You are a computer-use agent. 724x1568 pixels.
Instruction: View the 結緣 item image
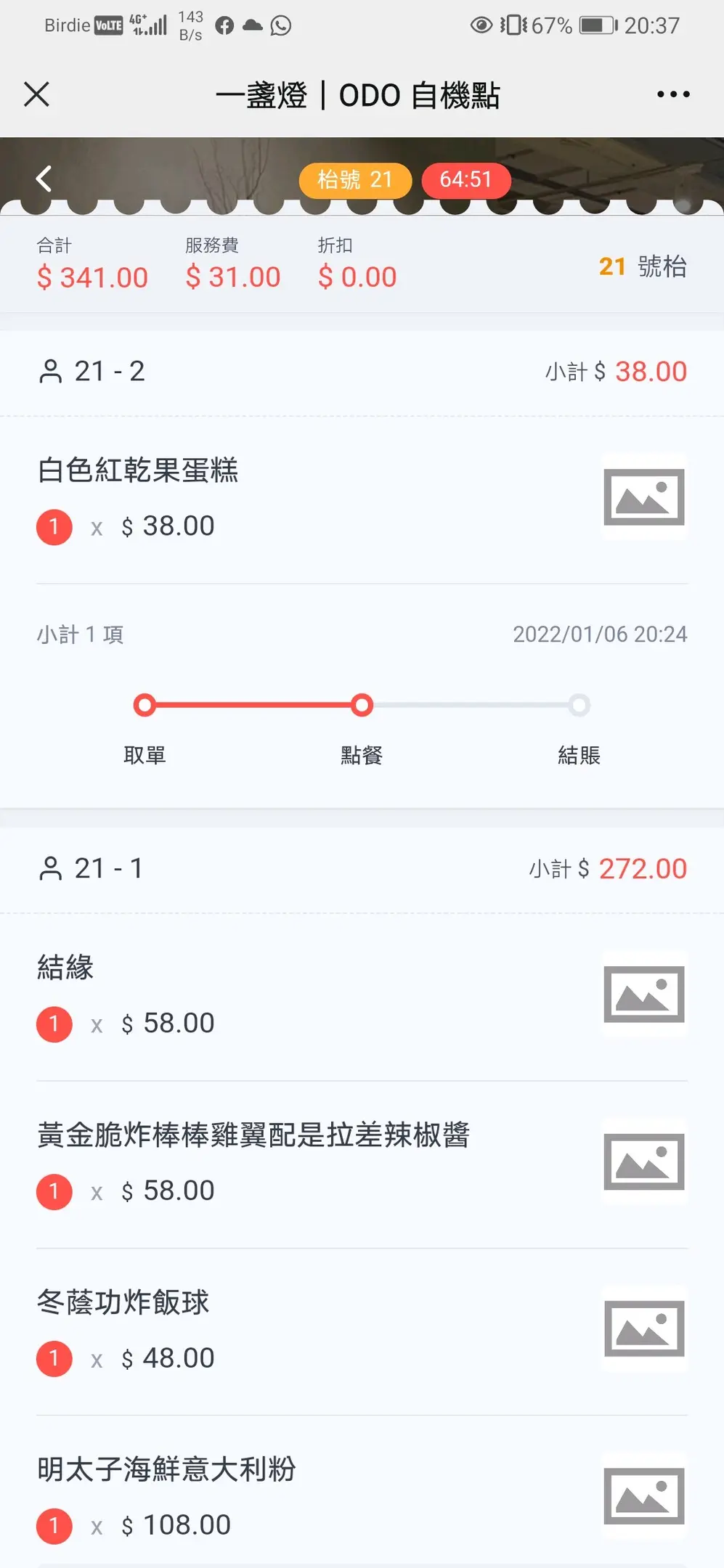pos(644,995)
